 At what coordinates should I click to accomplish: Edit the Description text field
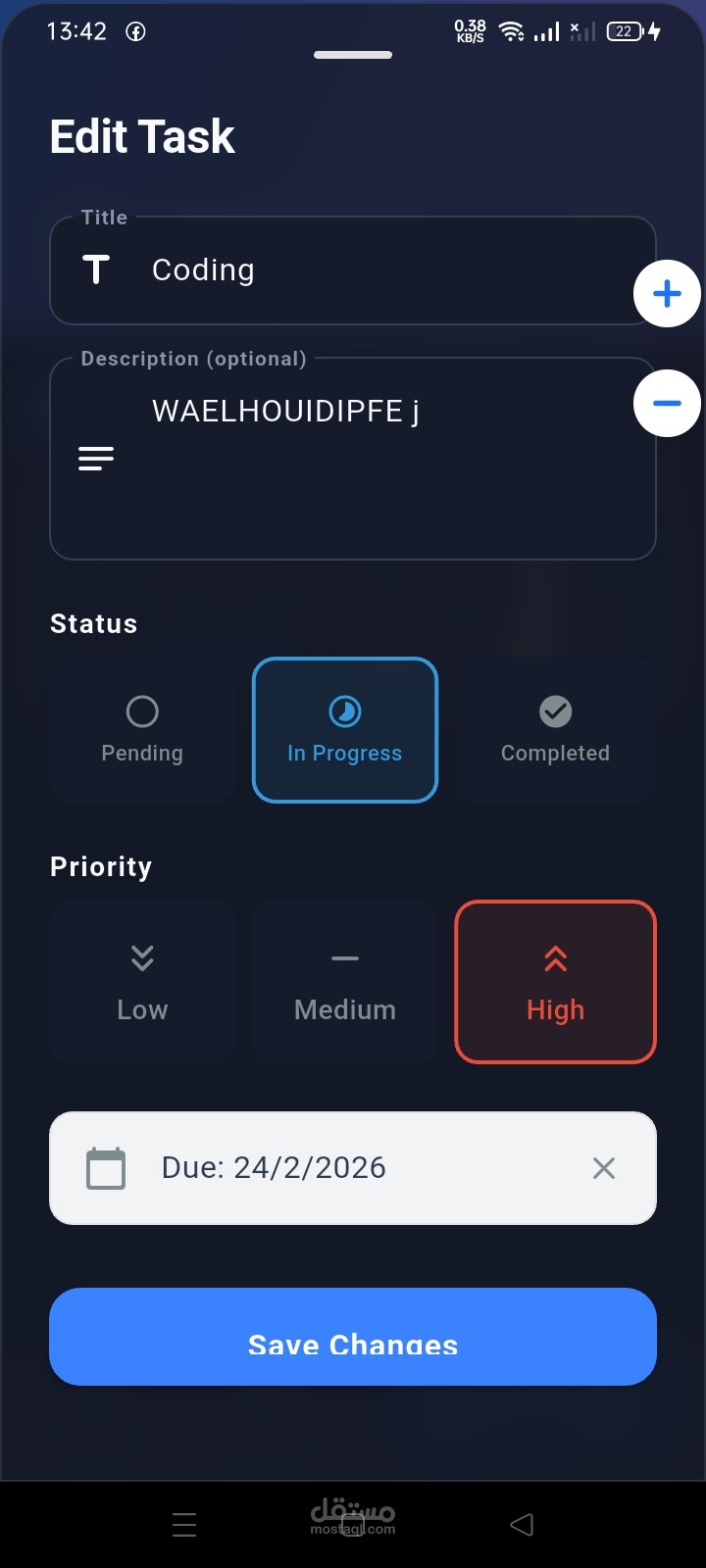click(x=352, y=459)
